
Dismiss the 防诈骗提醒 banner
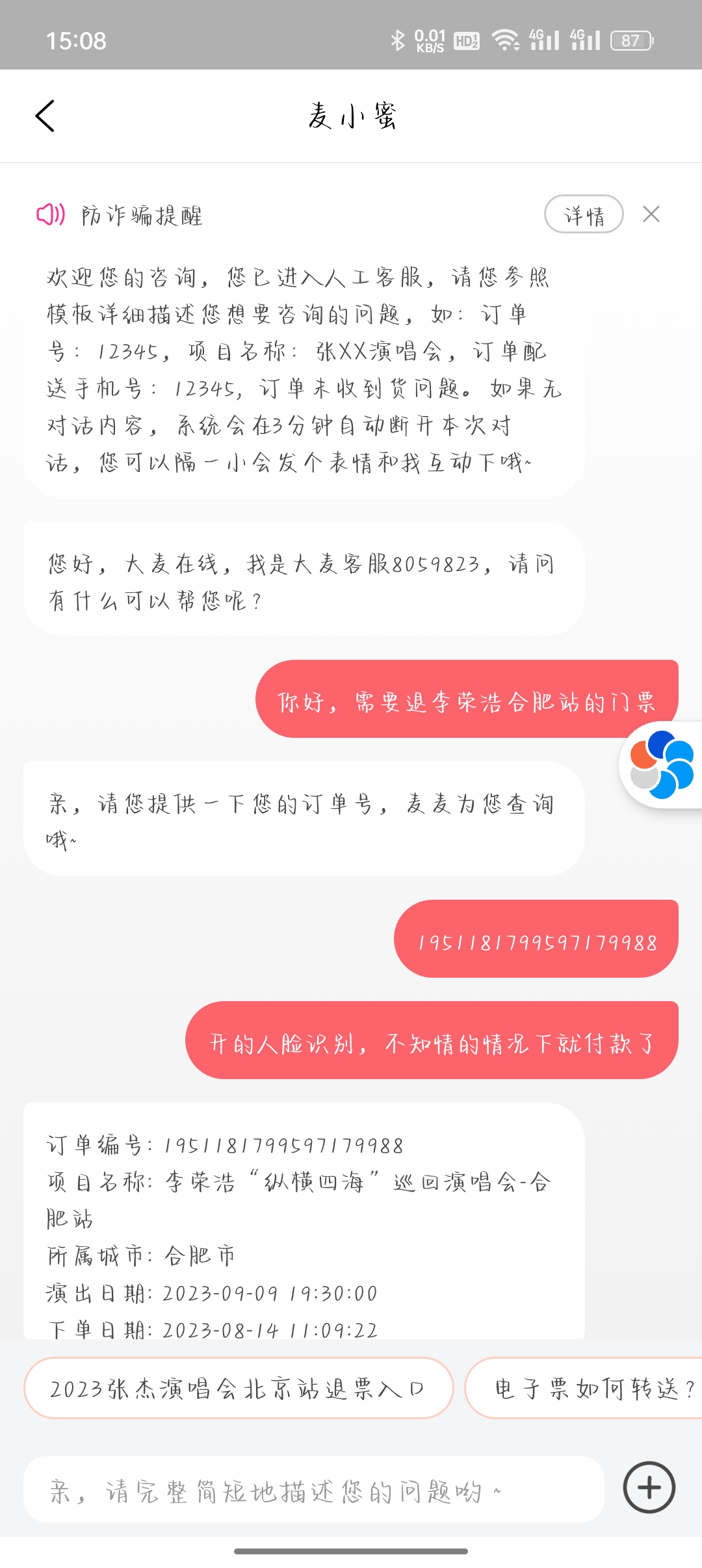coord(651,214)
